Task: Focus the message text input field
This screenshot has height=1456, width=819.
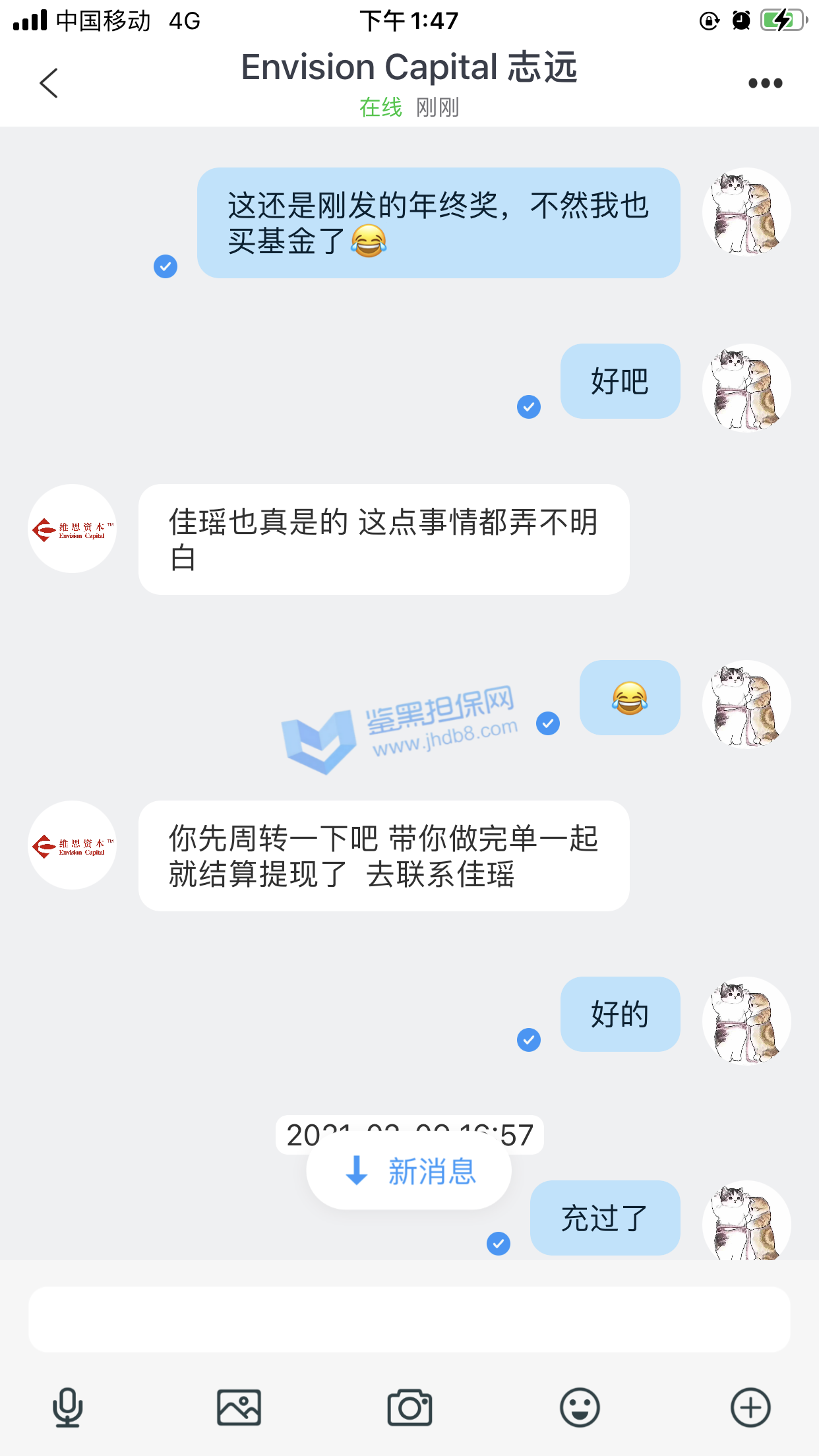Action: pos(409,1319)
